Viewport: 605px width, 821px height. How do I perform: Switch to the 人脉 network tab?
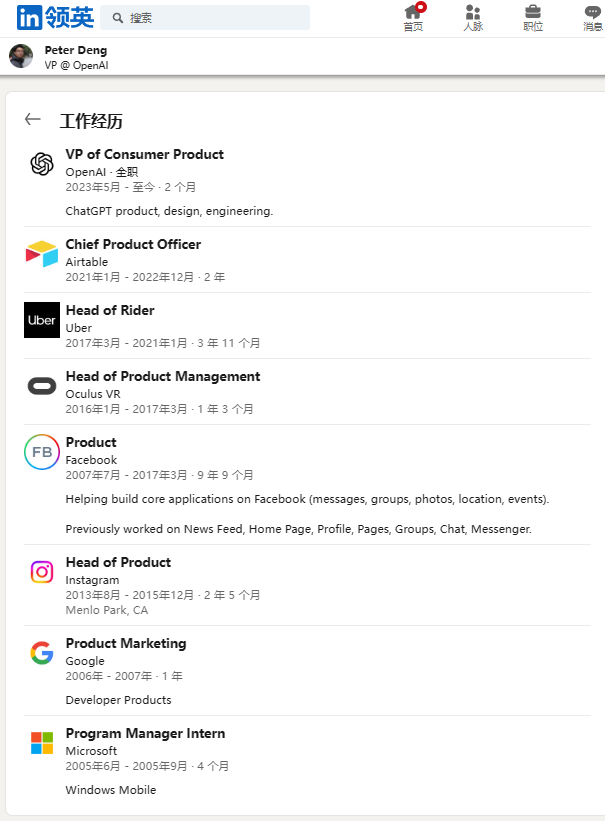coord(473,17)
